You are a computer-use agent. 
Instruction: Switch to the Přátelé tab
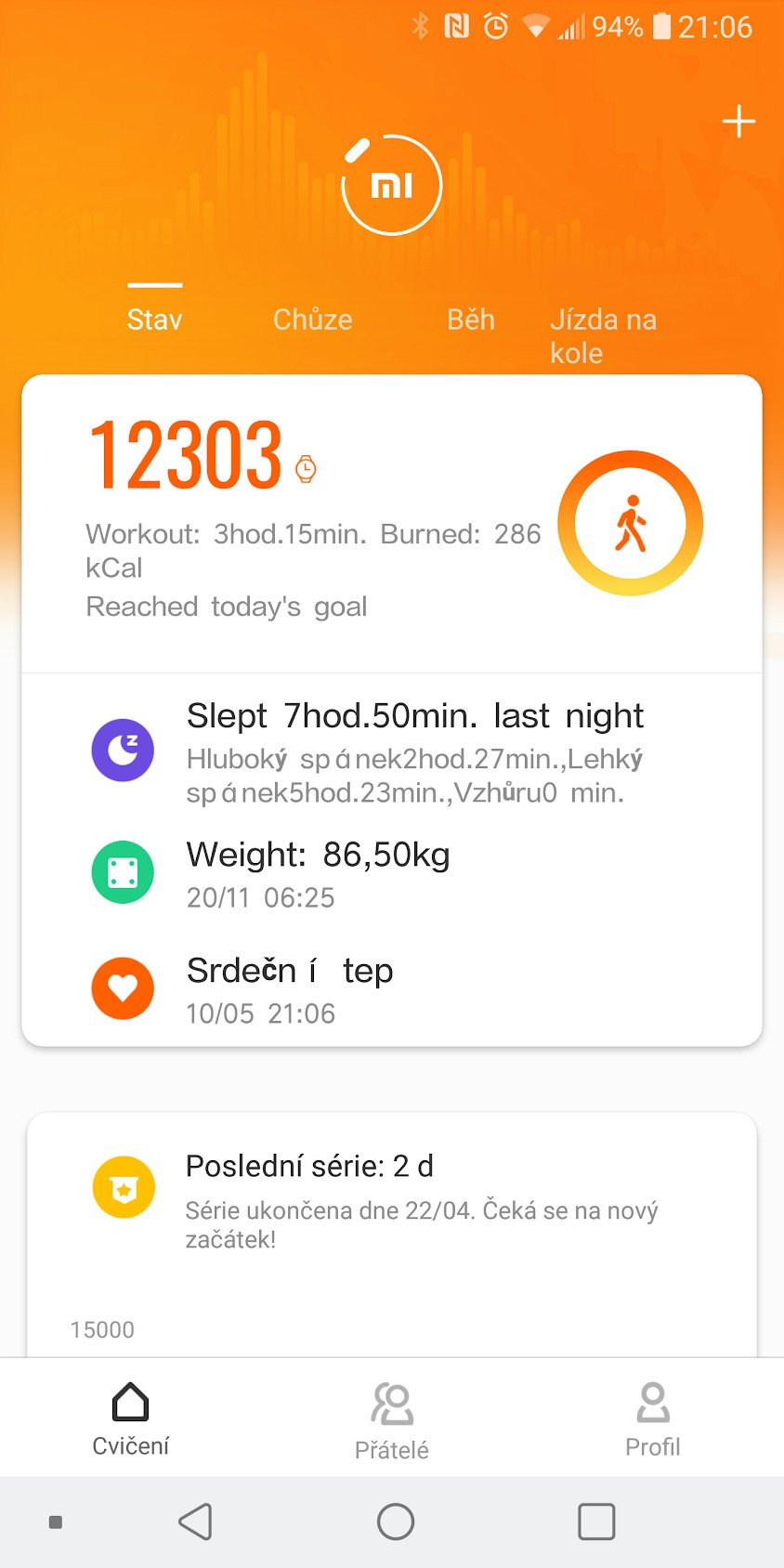(392, 1421)
